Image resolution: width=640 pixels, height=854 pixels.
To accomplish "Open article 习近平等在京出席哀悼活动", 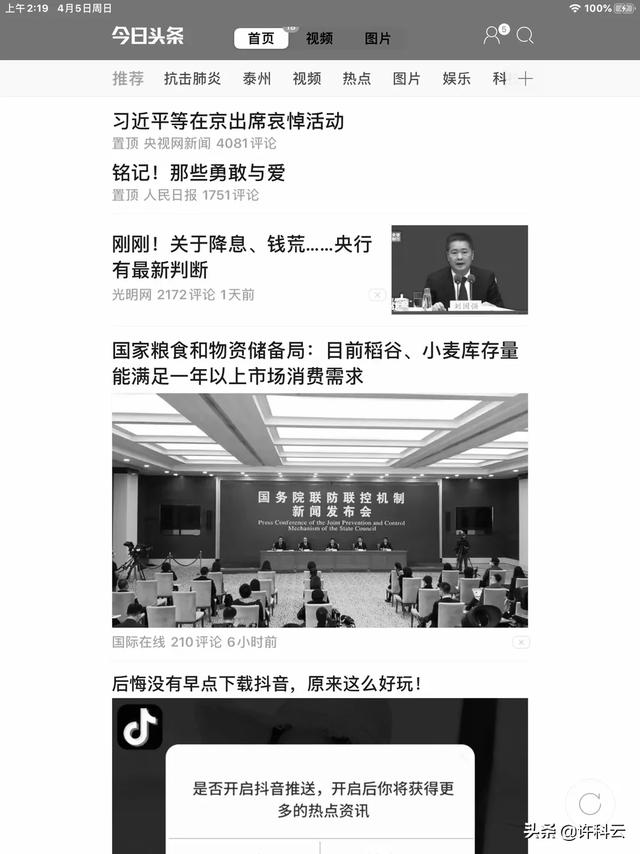I will [x=228, y=121].
